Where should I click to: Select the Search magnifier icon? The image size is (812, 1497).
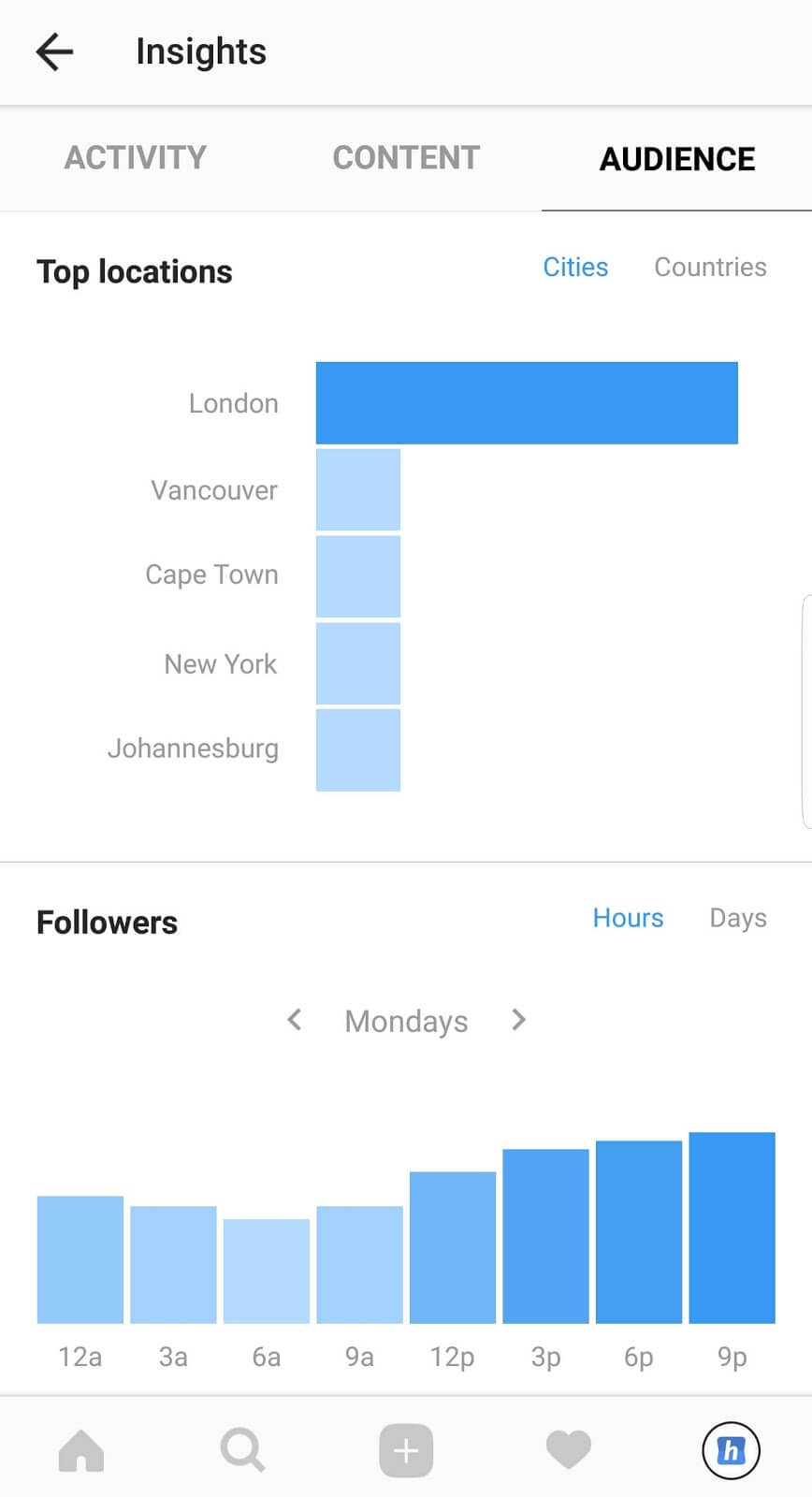click(x=243, y=1450)
